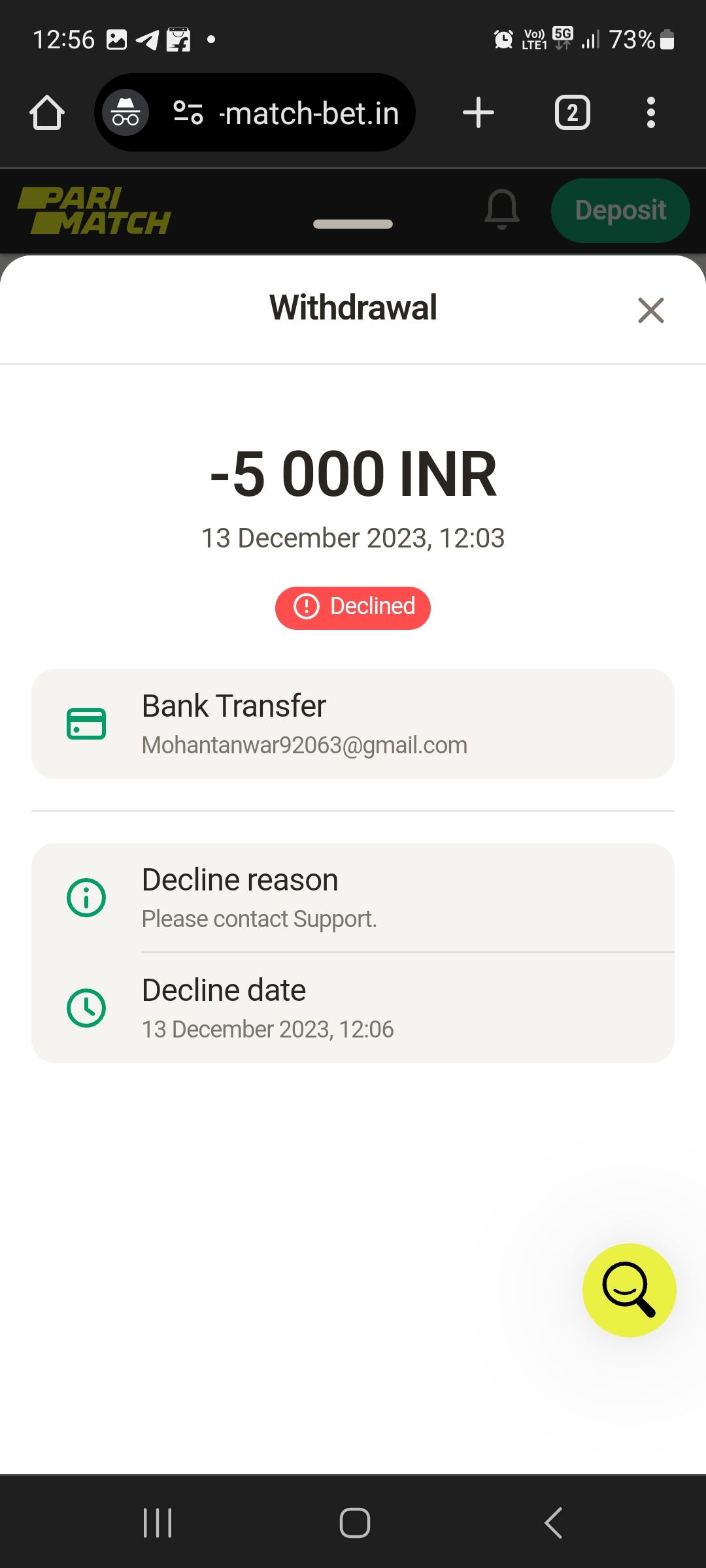This screenshot has width=706, height=1568.
Task: Tap the system back button
Action: click(x=553, y=1523)
